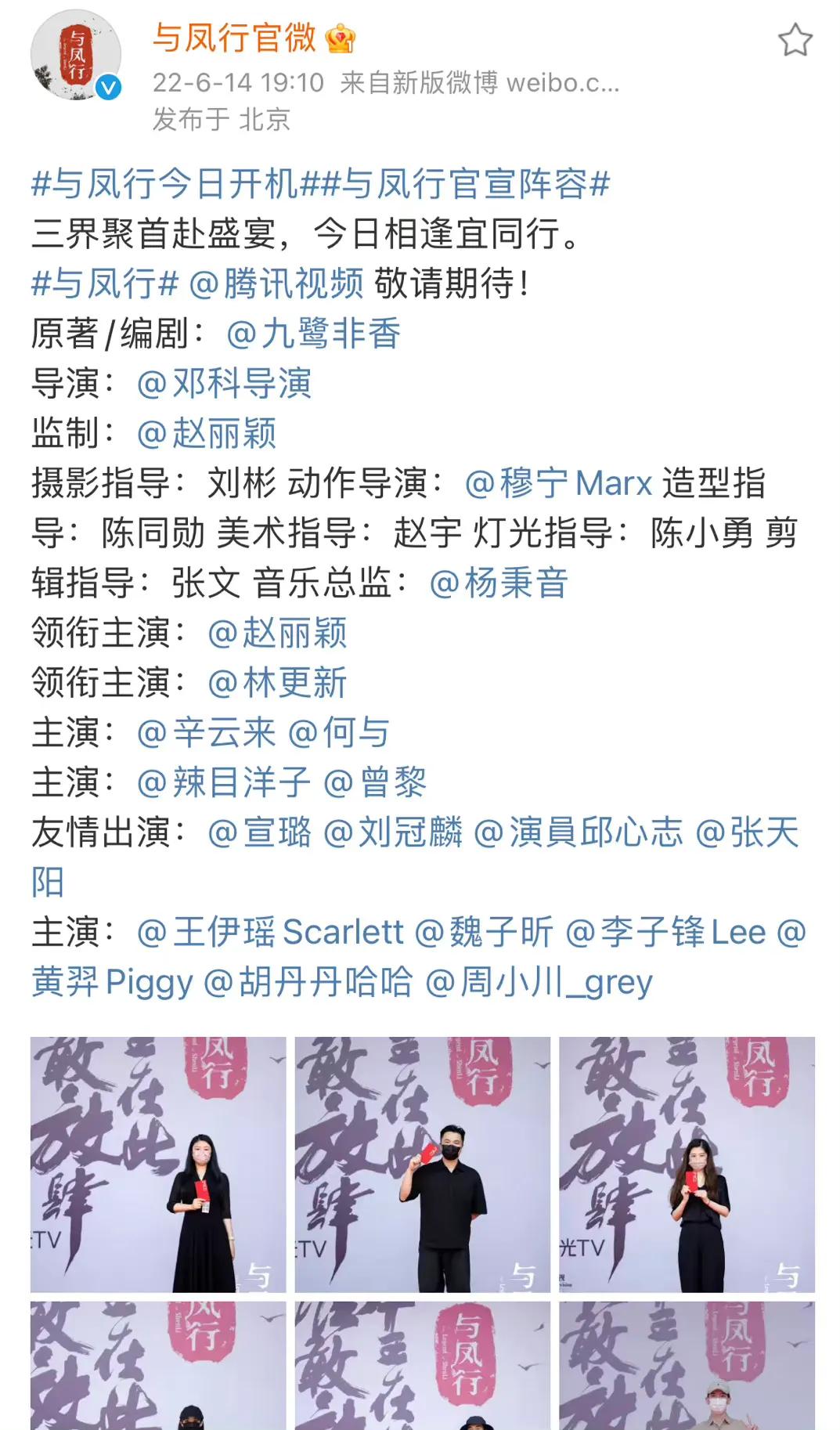This screenshot has width=840, height=1430.
Task: Favorite this post with the star icon
Action: 795,40
